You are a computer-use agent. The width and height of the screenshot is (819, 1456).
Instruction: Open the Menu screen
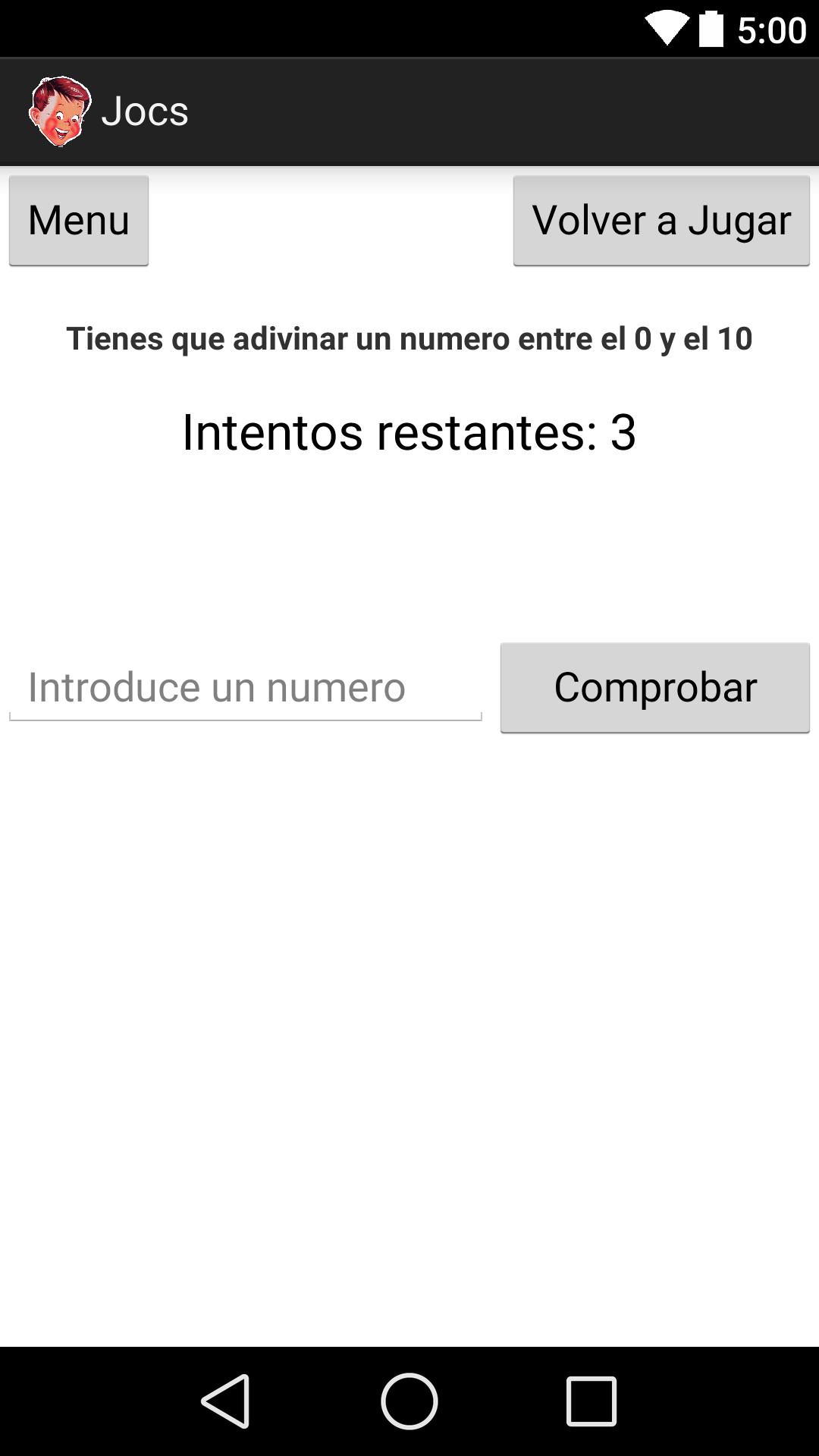(x=78, y=220)
